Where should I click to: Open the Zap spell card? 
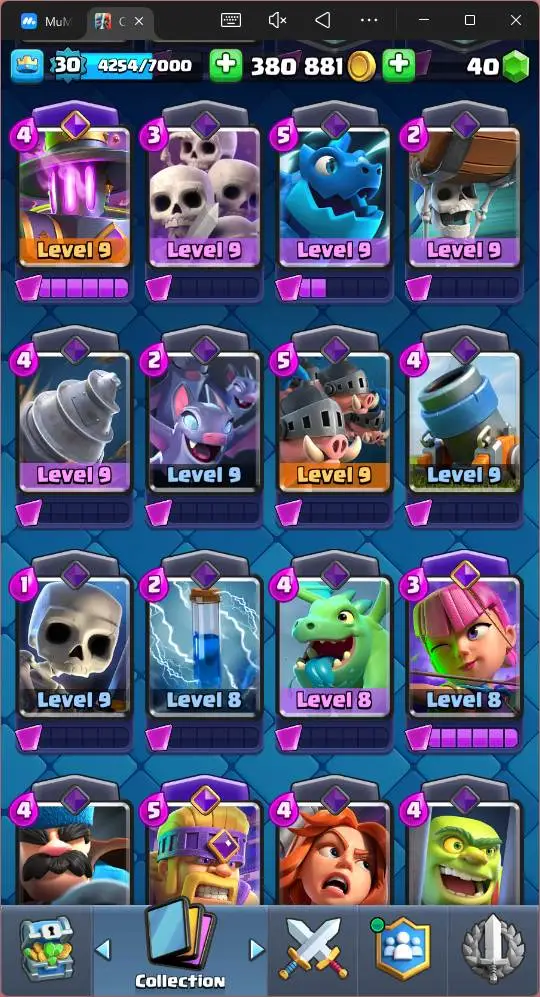(205, 647)
